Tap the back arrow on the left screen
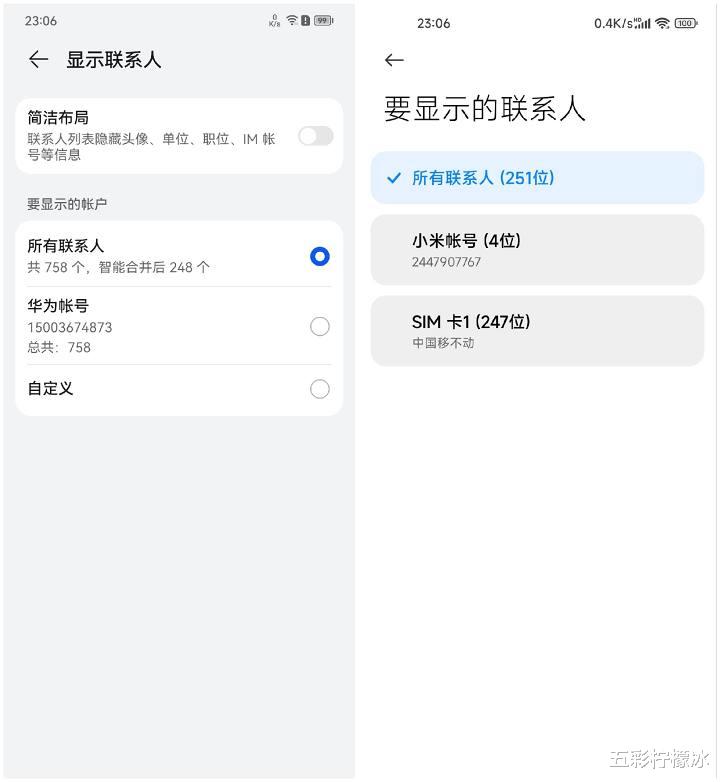Image resolution: width=720 pixels, height=782 pixels. [38, 60]
